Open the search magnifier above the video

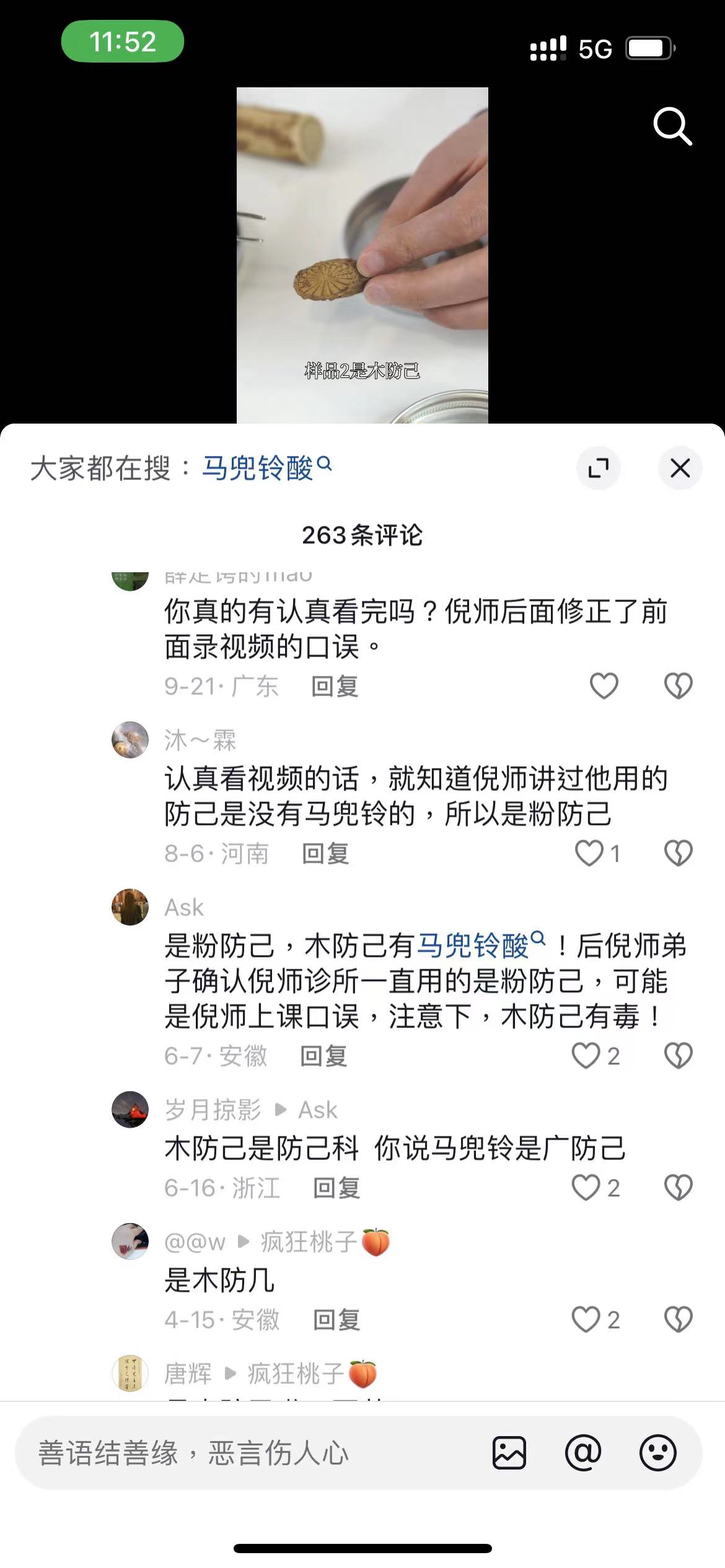point(672,126)
